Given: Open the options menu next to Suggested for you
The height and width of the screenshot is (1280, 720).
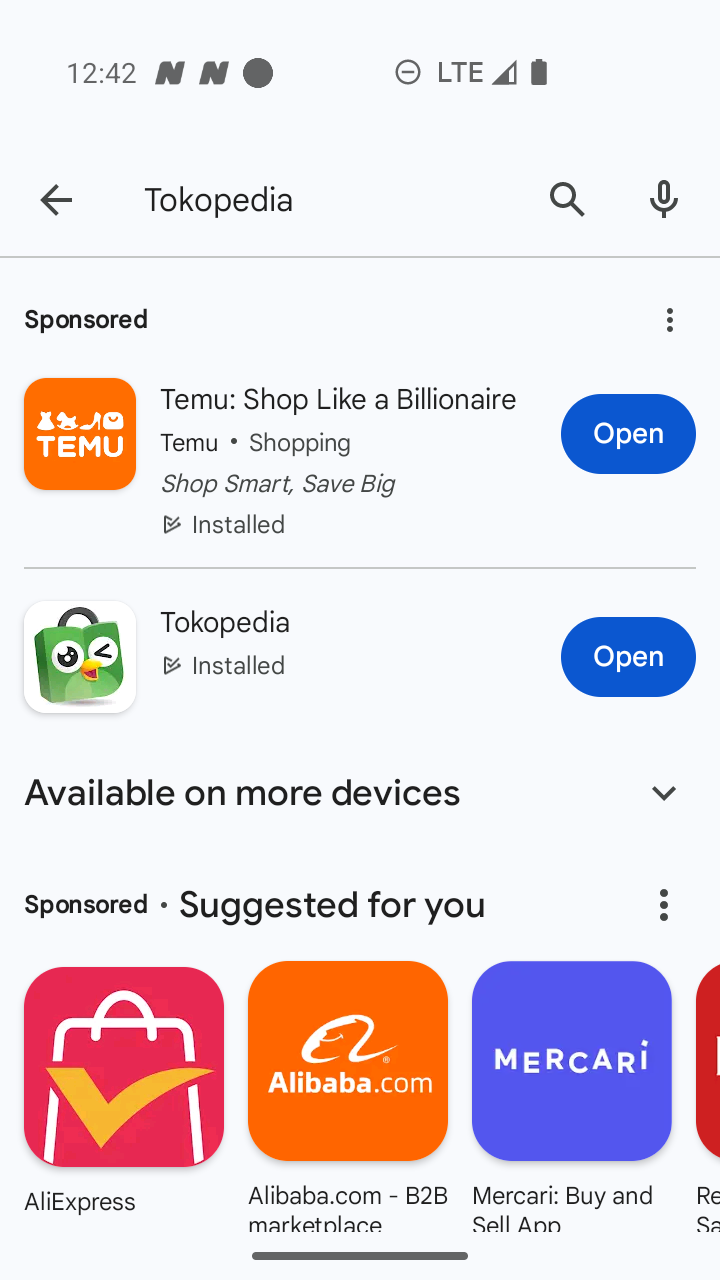Looking at the screenshot, I should click(664, 905).
